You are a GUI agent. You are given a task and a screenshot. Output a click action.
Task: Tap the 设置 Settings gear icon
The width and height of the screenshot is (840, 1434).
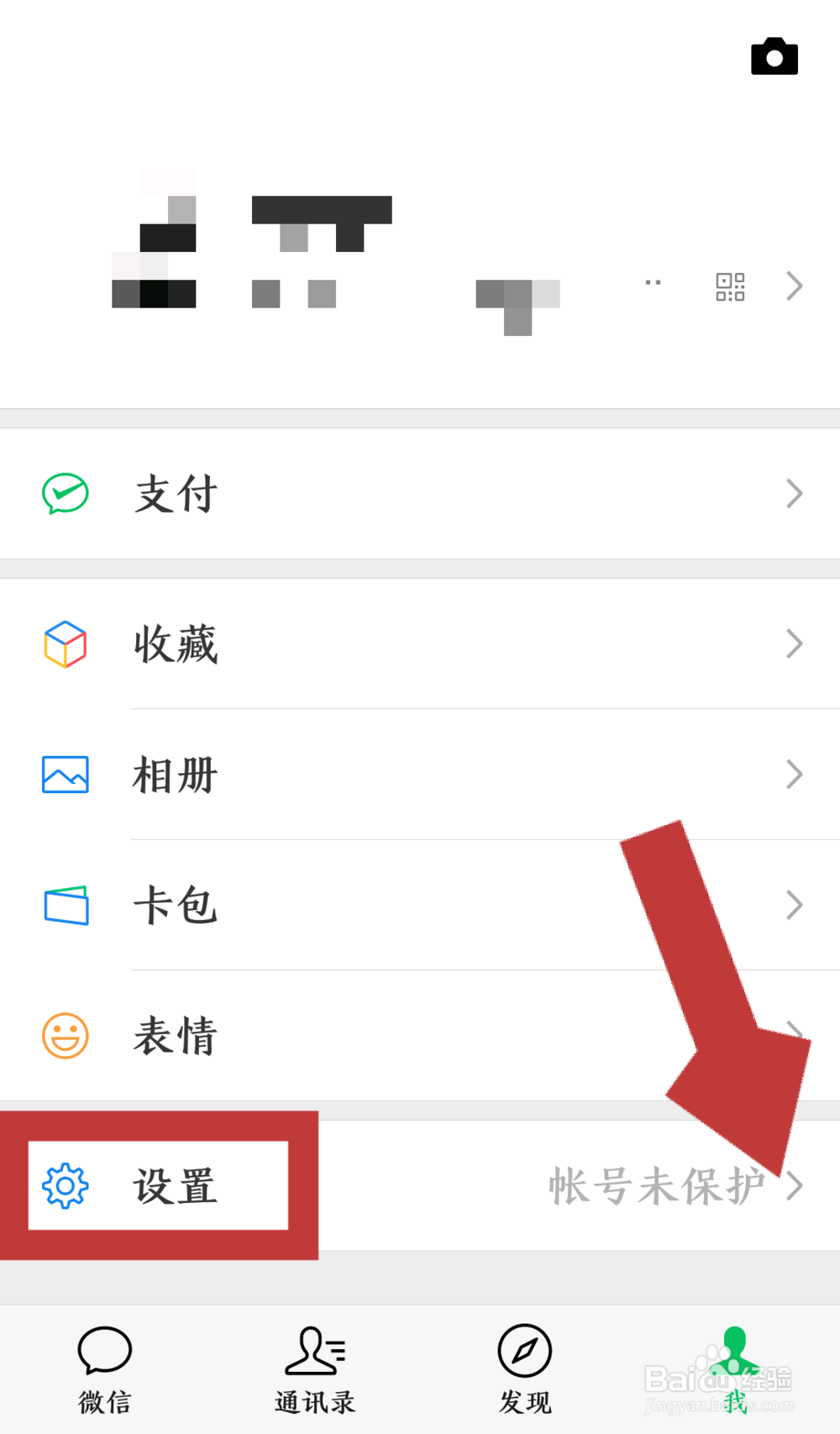pyautogui.click(x=65, y=1187)
